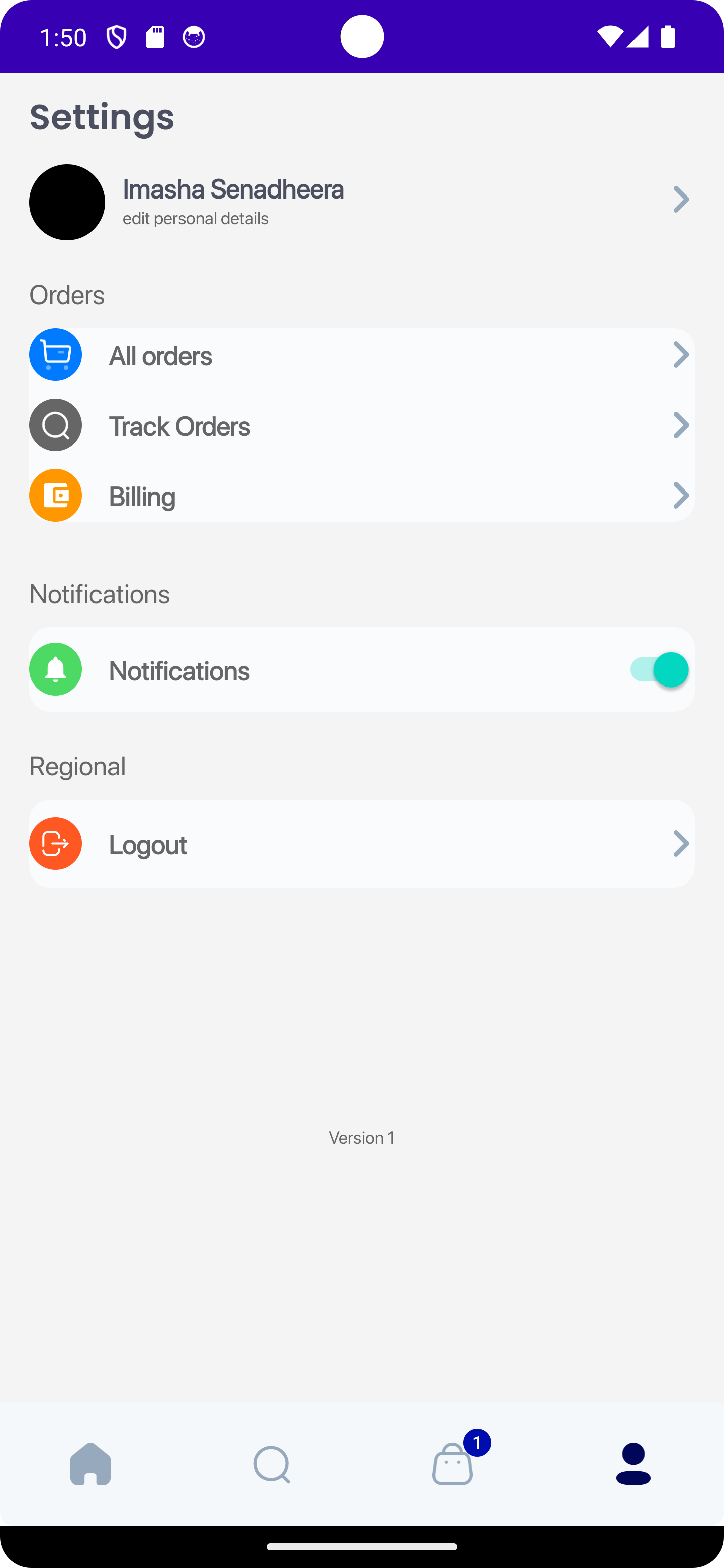Screen dimensions: 724x1568
Task: Tap the Billing row chevron
Action: click(681, 495)
